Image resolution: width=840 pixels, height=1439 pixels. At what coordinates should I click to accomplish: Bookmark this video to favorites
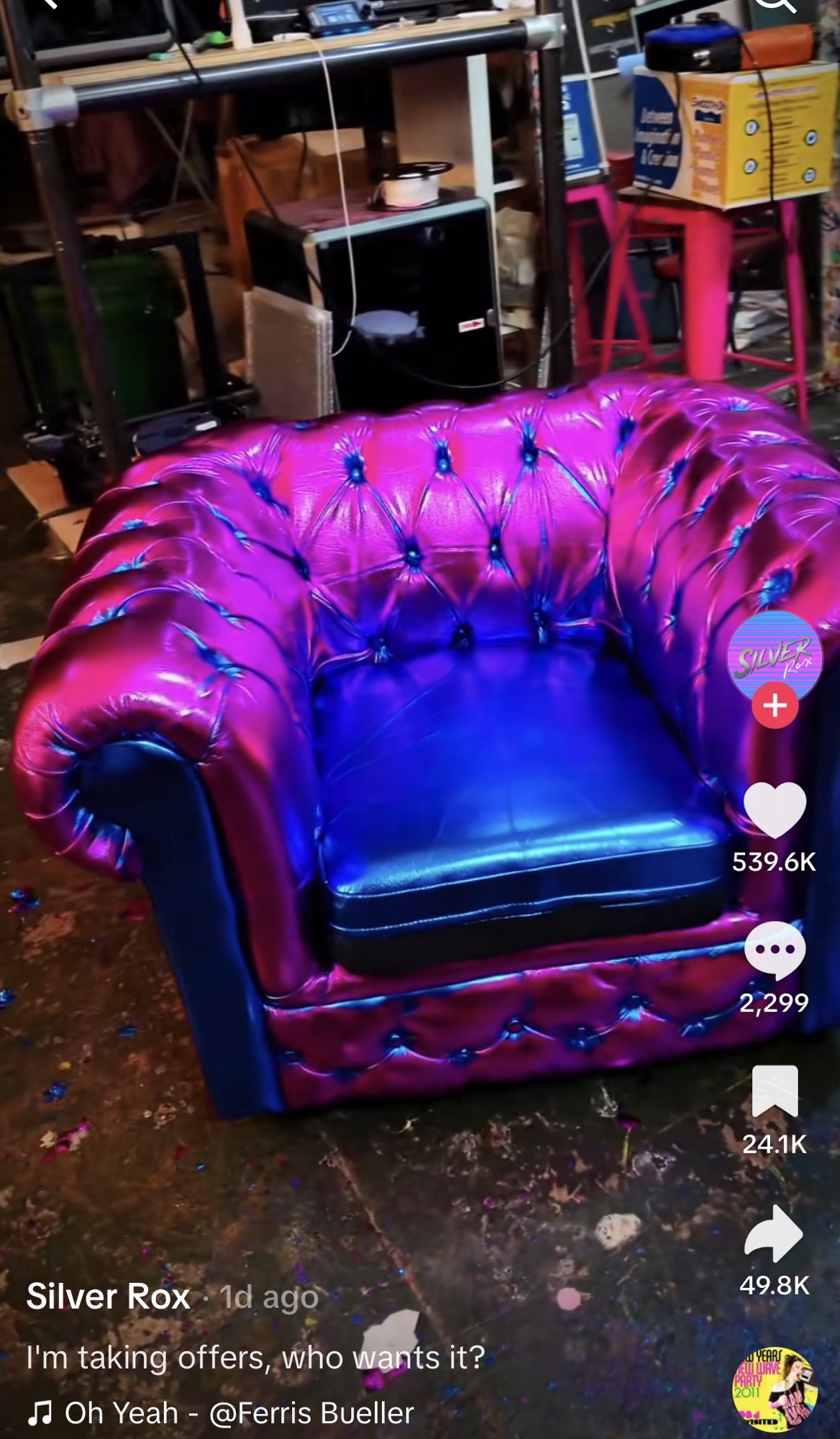pyautogui.click(x=775, y=1091)
